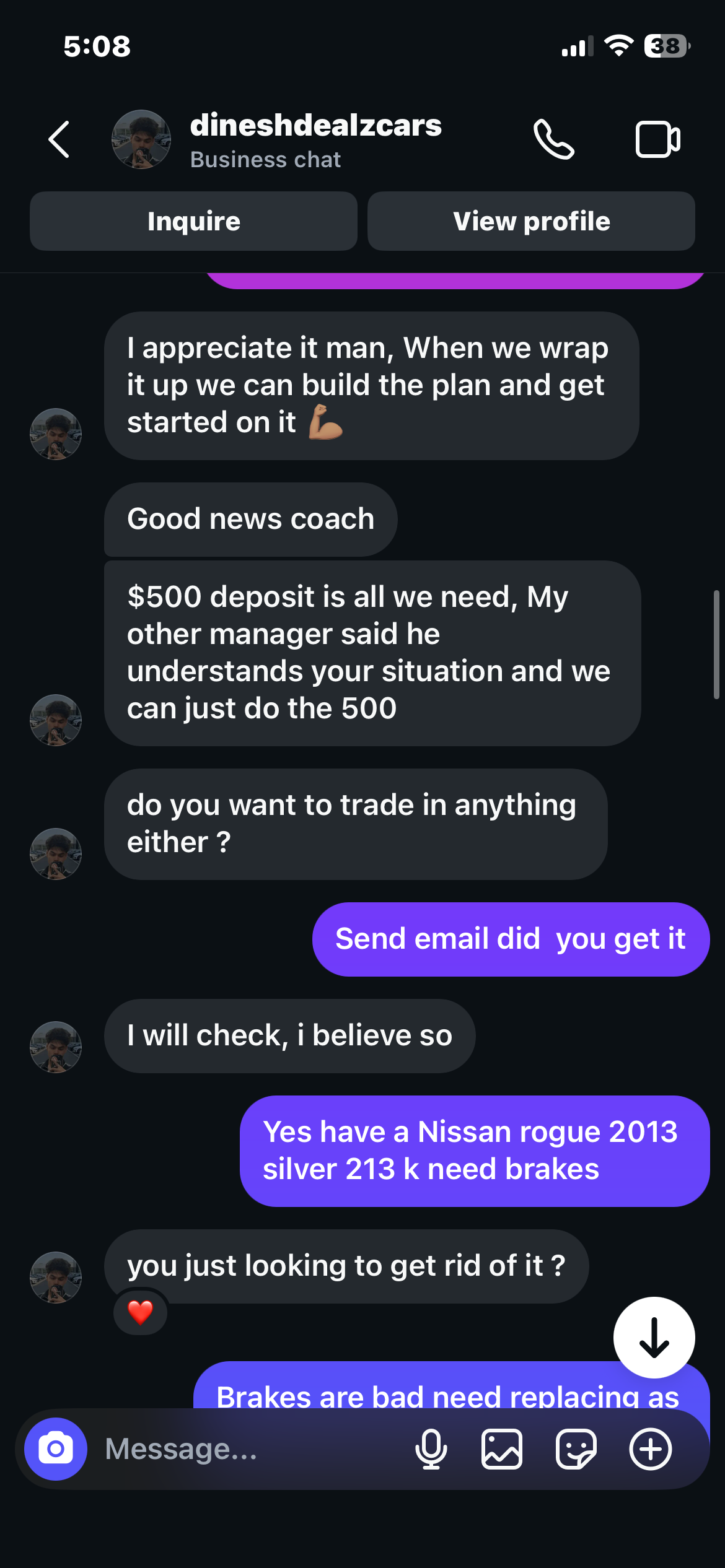
Task: Tap the Inquire button
Action: tap(193, 221)
